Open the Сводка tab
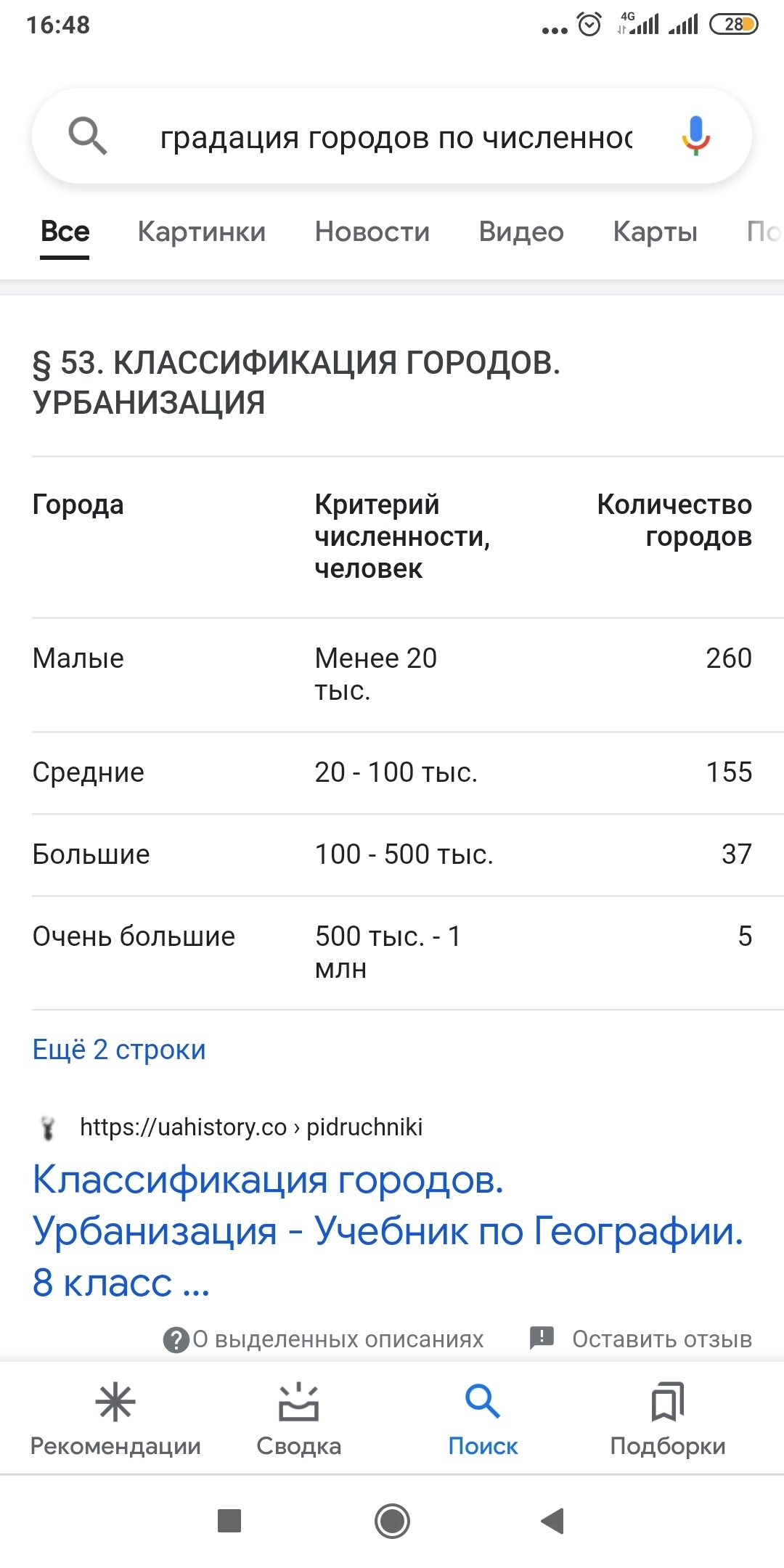This screenshot has height=1568, width=784. coord(298,1419)
